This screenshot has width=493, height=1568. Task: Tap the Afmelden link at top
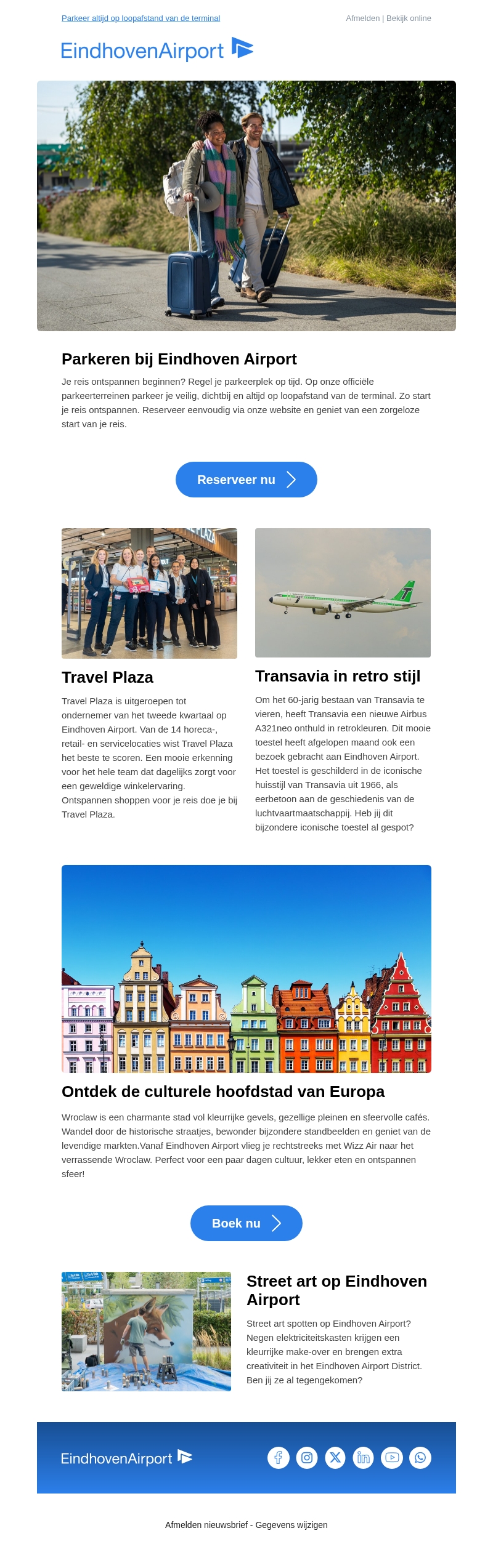(x=362, y=18)
